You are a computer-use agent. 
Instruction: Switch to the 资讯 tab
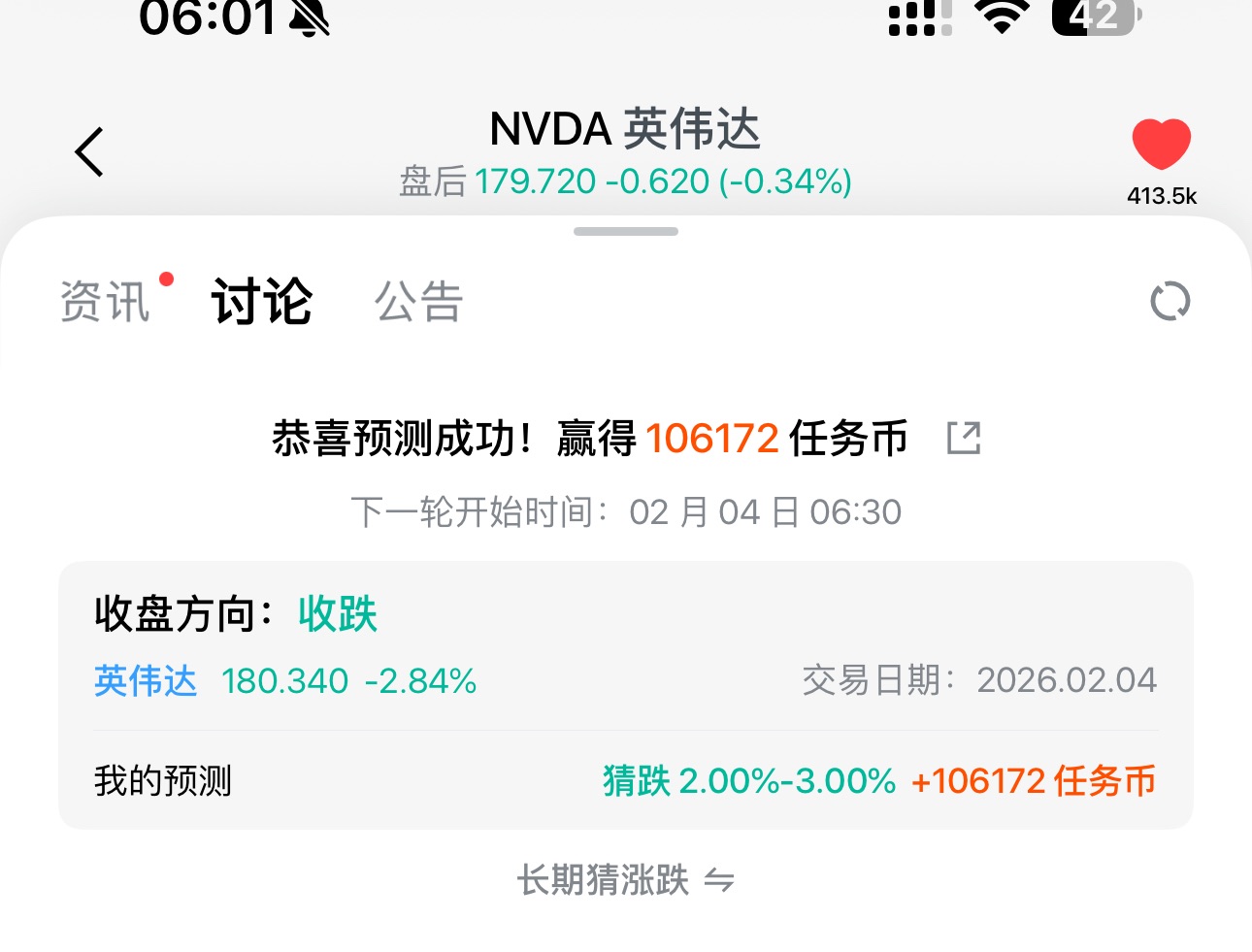coord(105,302)
